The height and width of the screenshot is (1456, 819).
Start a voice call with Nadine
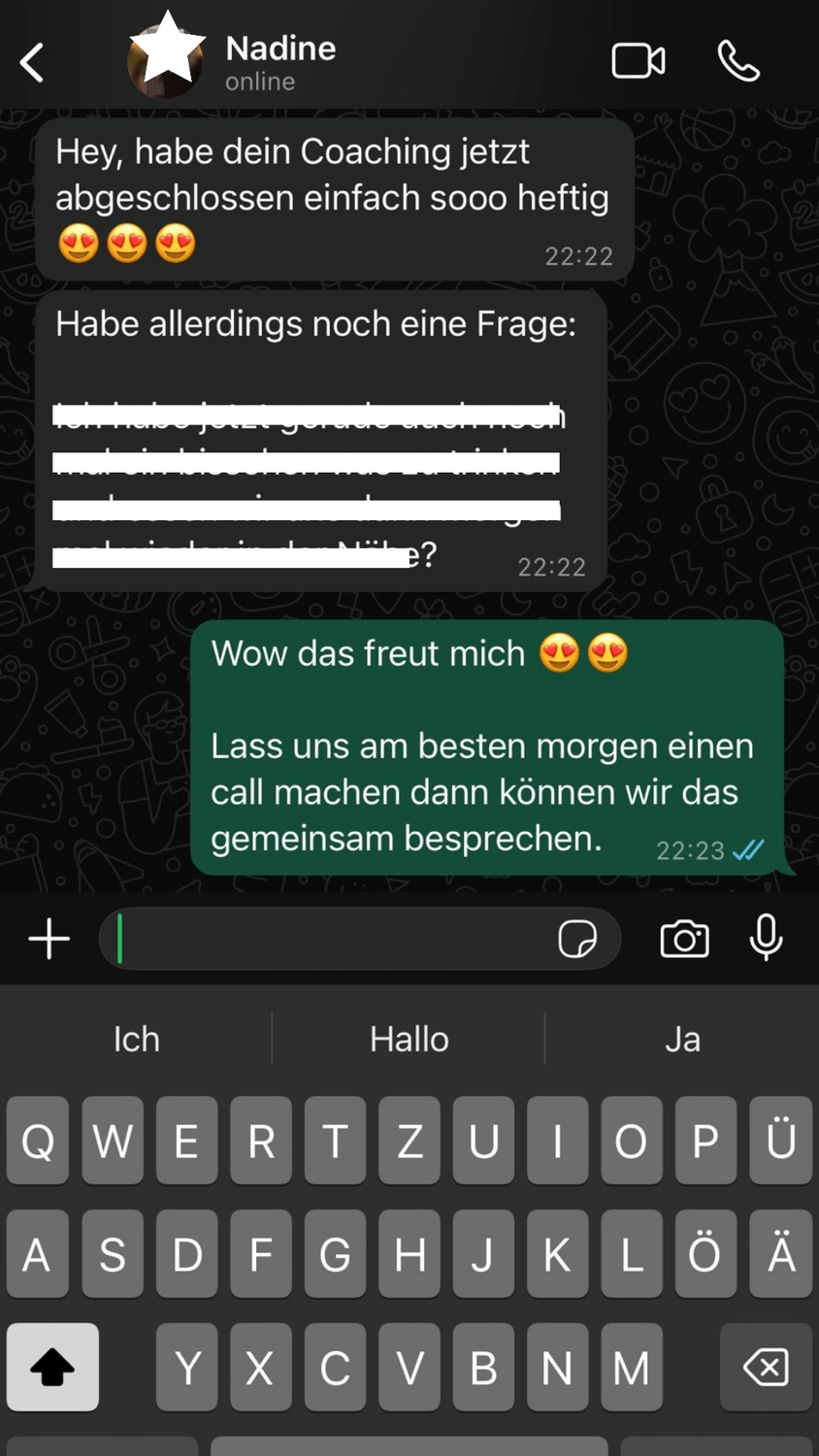pos(737,61)
